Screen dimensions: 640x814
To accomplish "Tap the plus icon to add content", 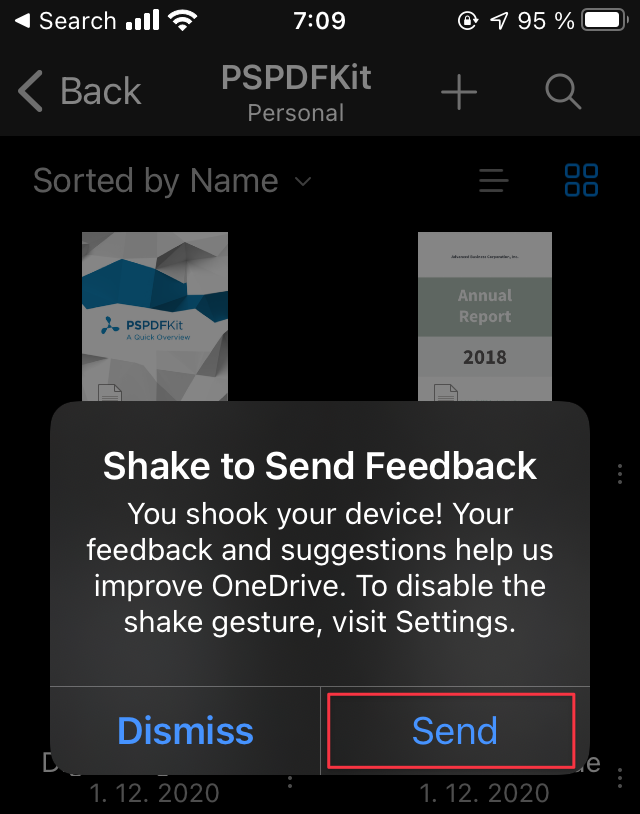I will (x=459, y=93).
